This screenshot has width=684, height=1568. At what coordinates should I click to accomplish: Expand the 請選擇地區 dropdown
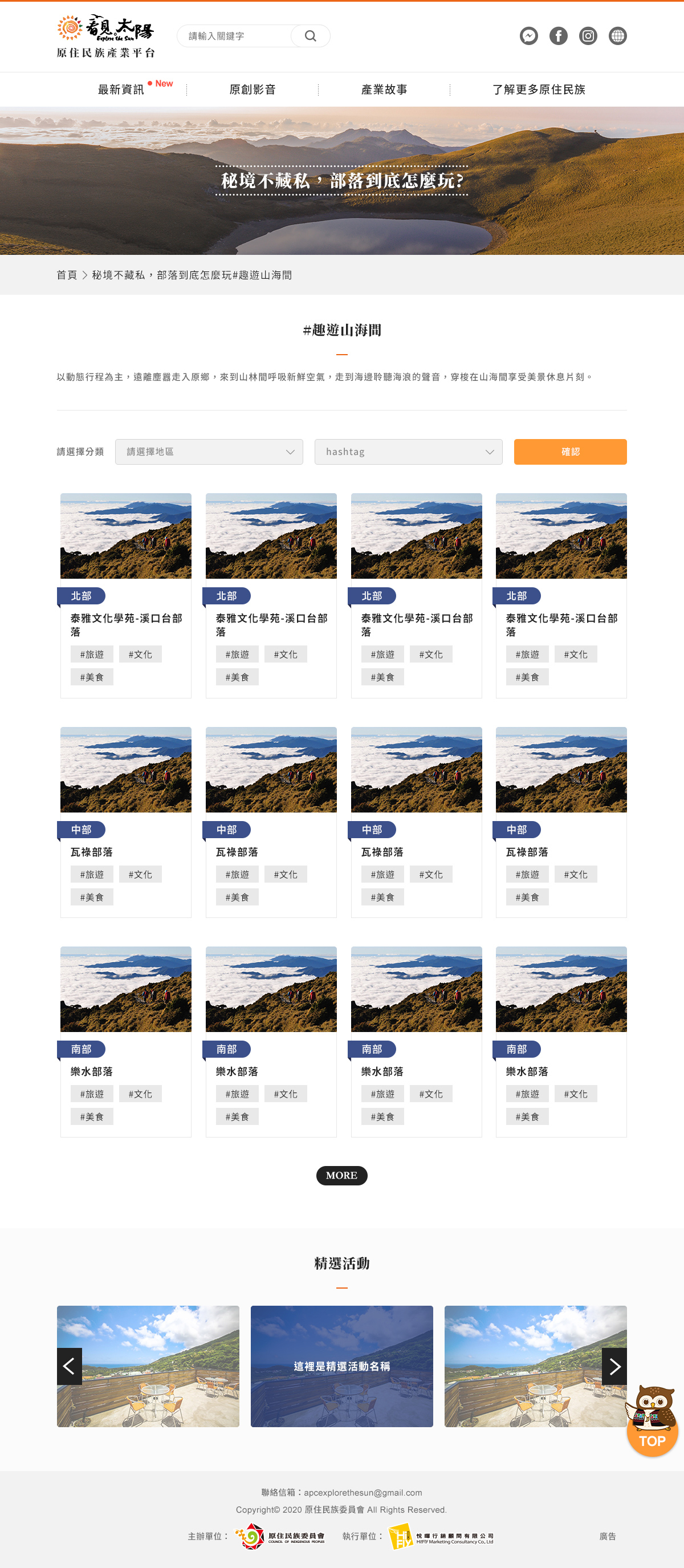209,452
